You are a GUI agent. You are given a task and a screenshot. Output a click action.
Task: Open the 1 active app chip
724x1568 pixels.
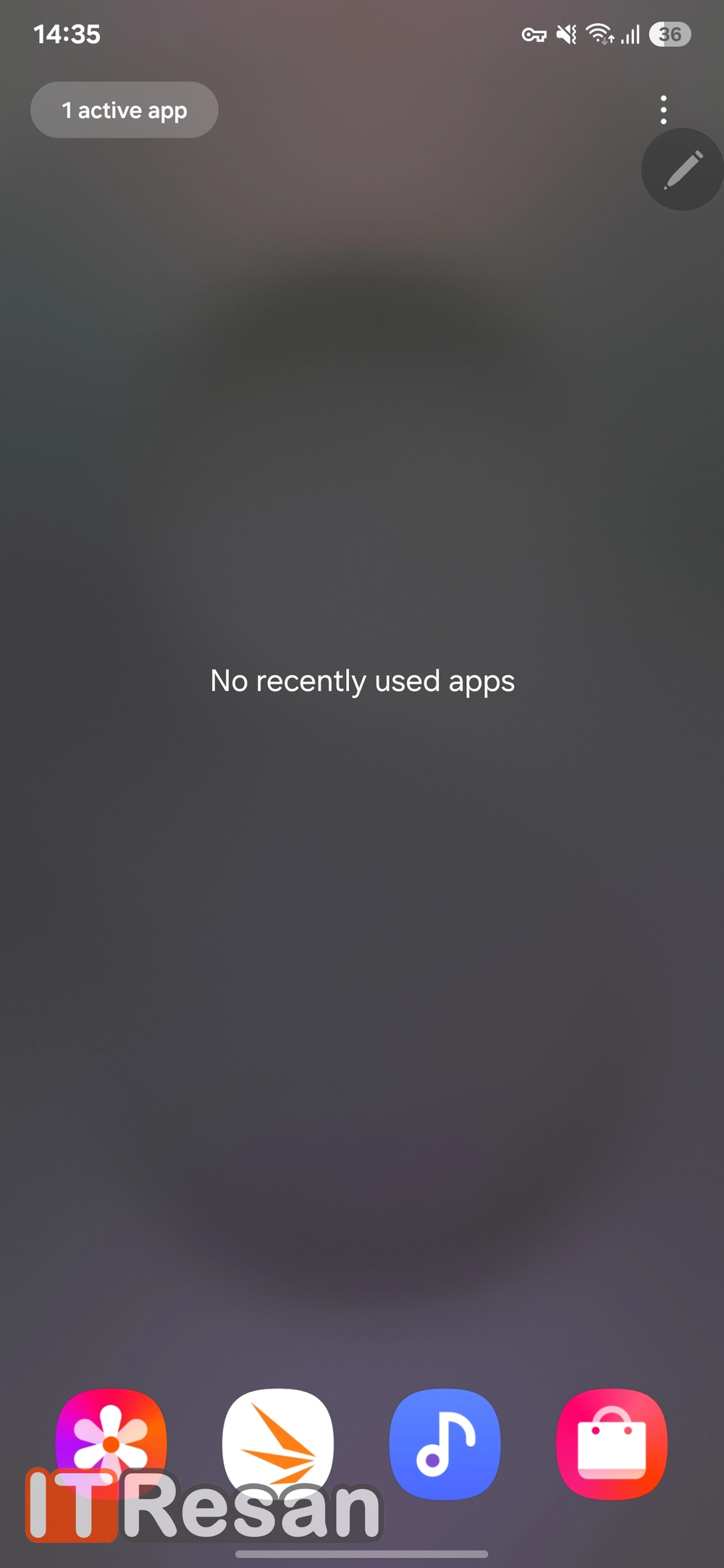[x=124, y=110]
